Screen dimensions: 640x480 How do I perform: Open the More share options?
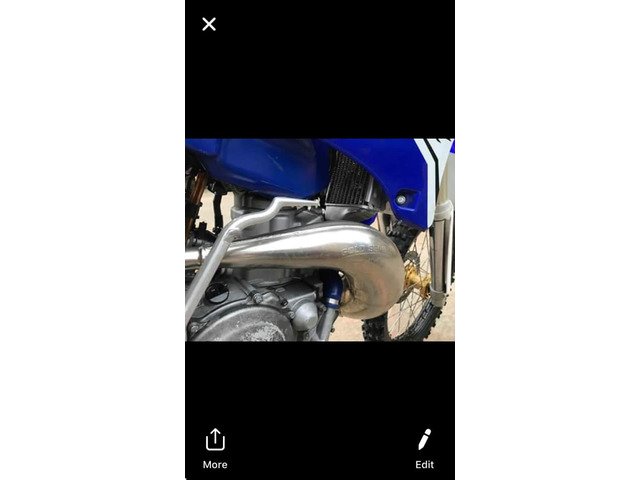pyautogui.click(x=215, y=448)
